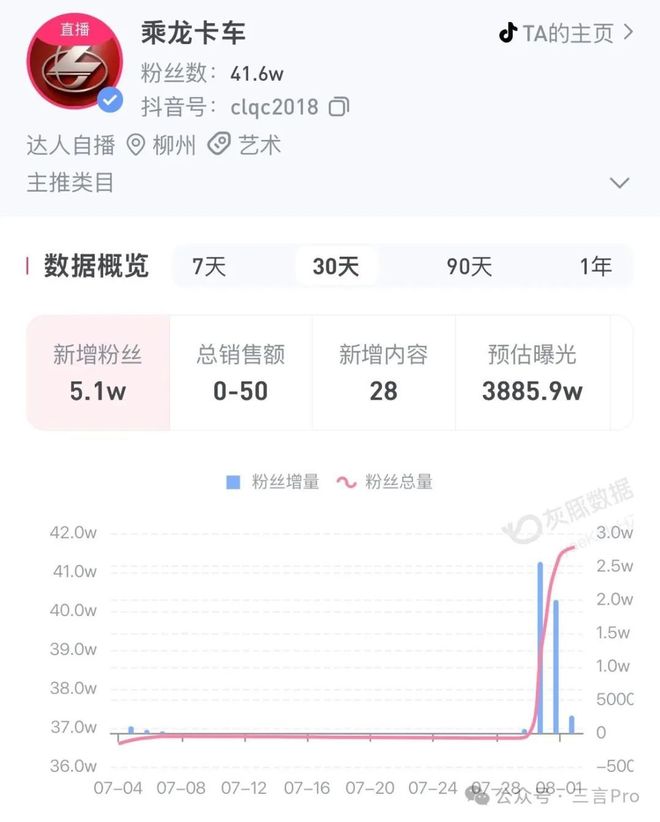Switch to the 7天 range
Screen dimensions: 660x822
[209, 267]
